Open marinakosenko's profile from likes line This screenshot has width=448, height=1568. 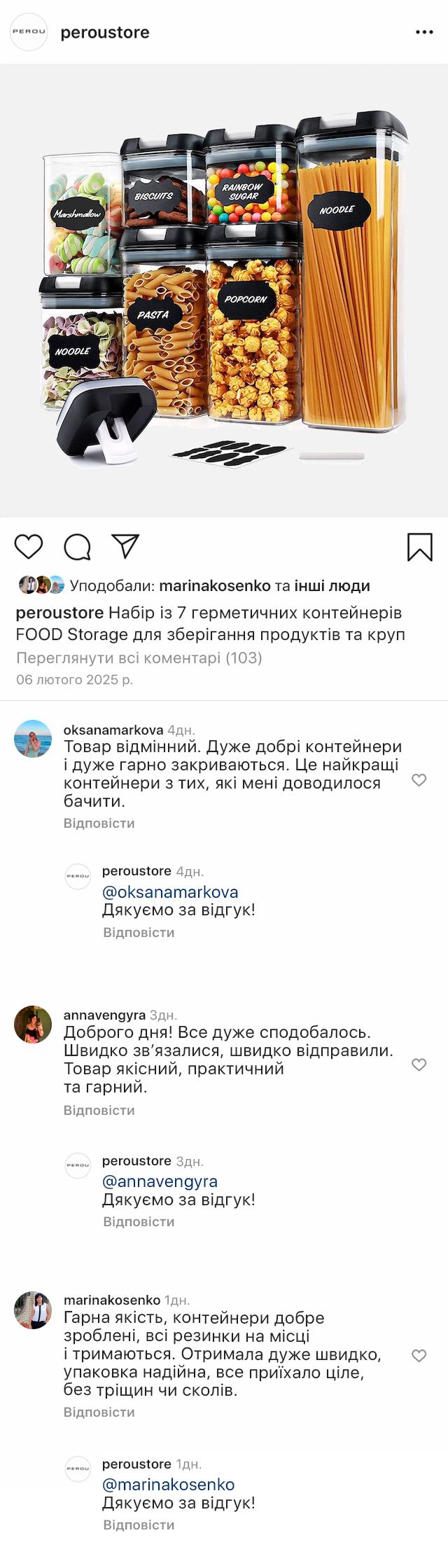214,585
